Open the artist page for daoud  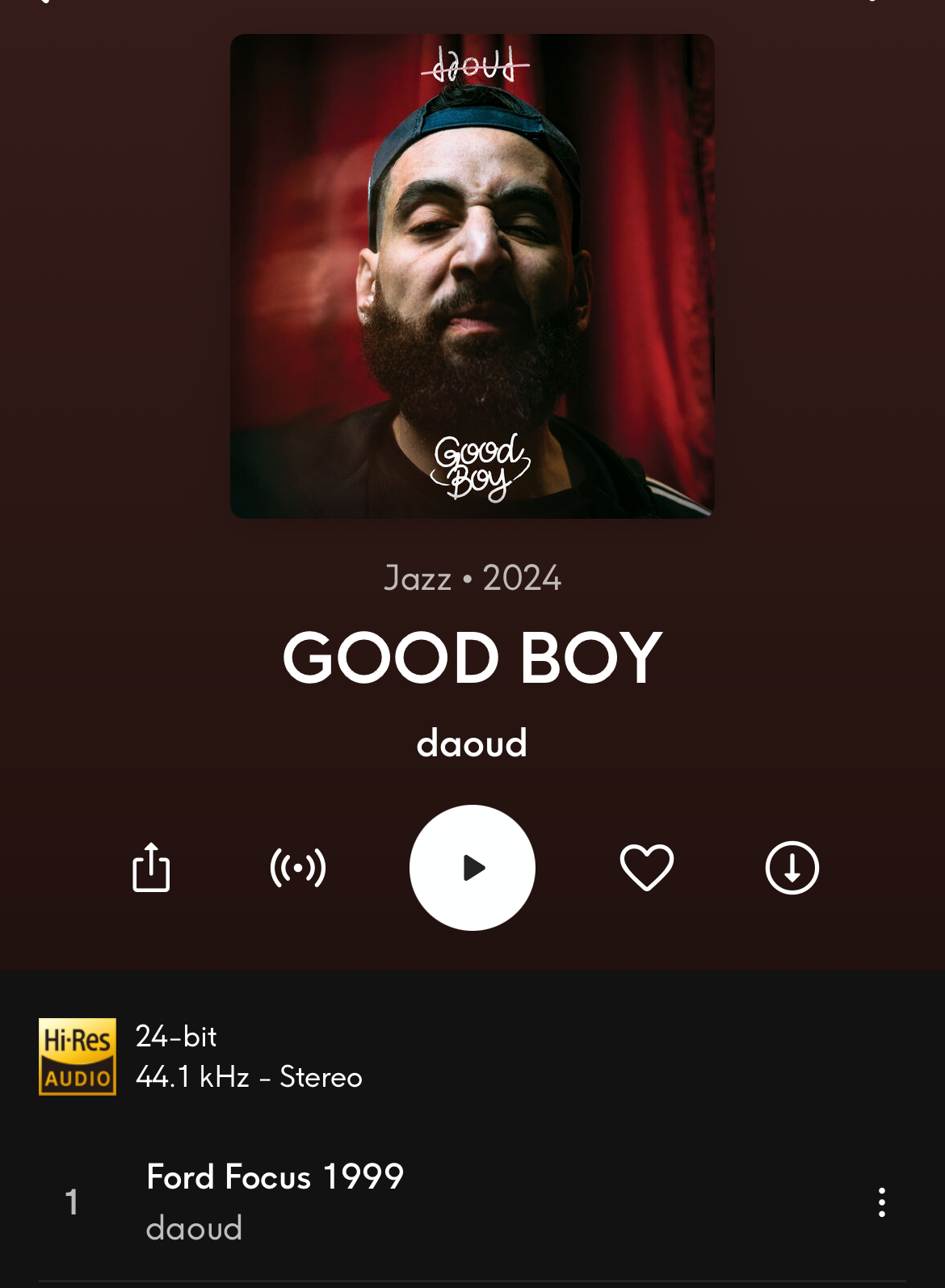point(472,743)
